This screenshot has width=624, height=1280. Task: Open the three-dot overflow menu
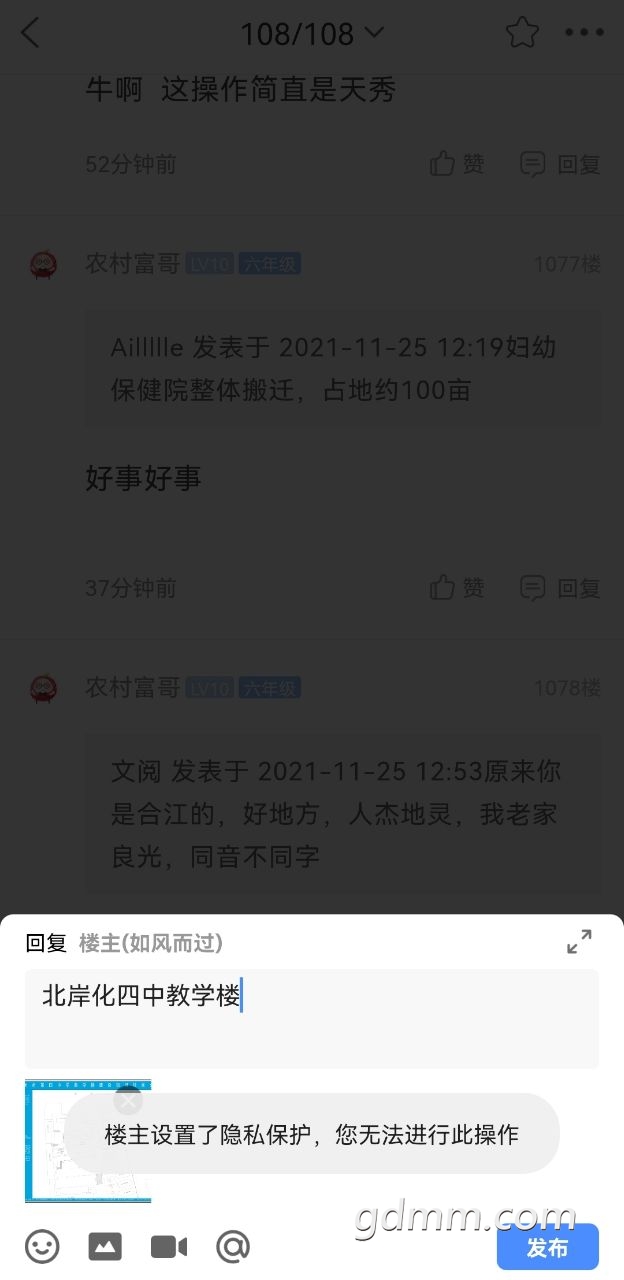[584, 33]
